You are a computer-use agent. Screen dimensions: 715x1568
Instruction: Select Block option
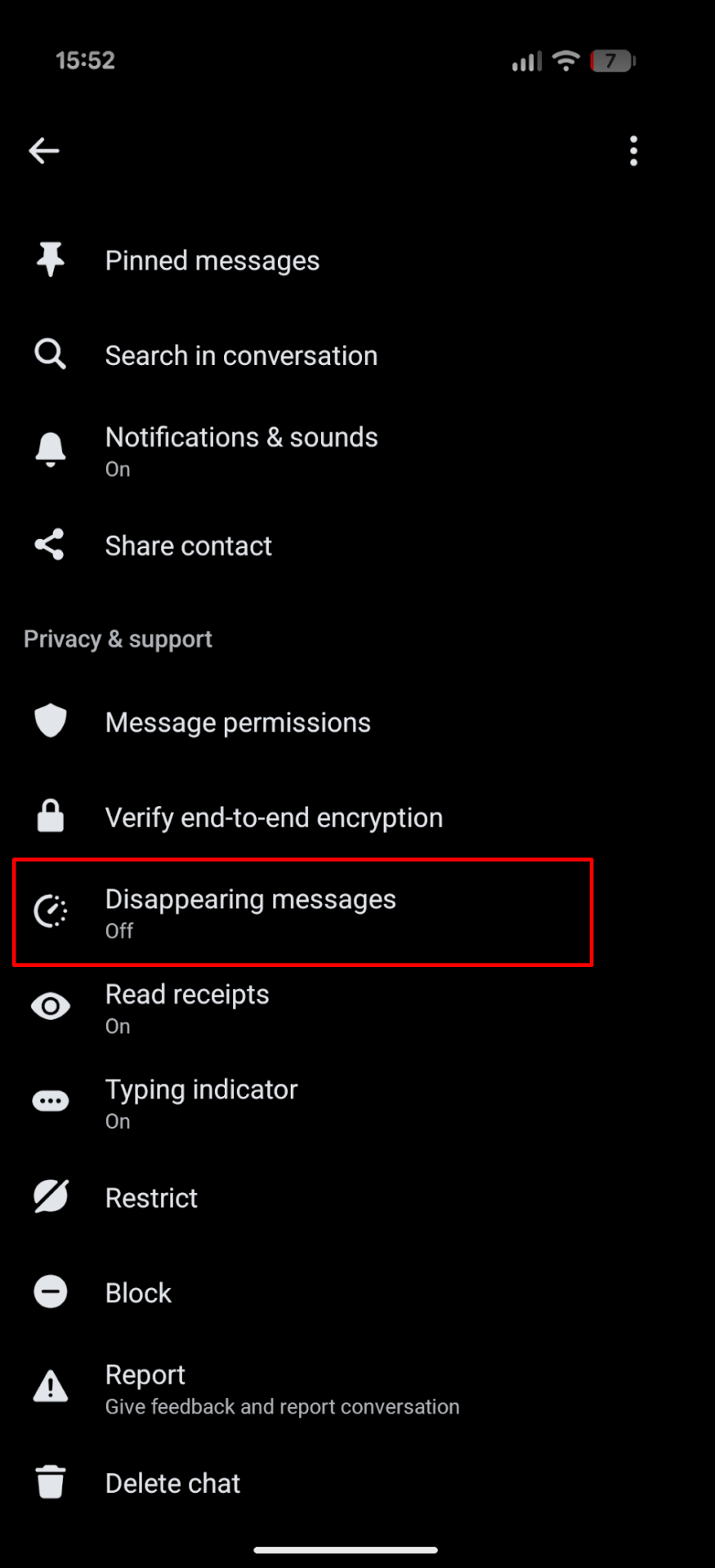[138, 1293]
